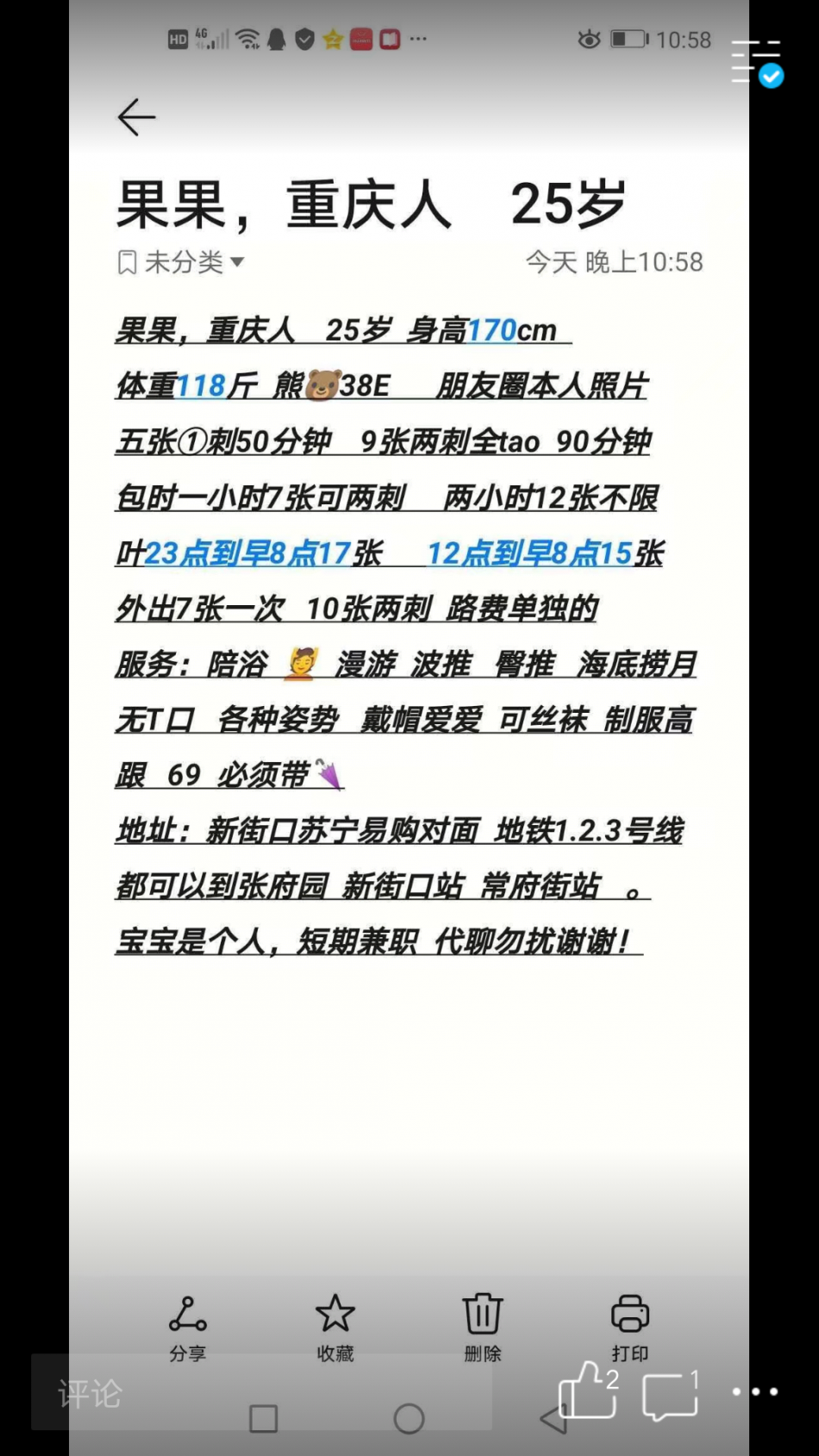Like this post with the thumbs-up icon
The image size is (819, 1456).
[589, 1390]
